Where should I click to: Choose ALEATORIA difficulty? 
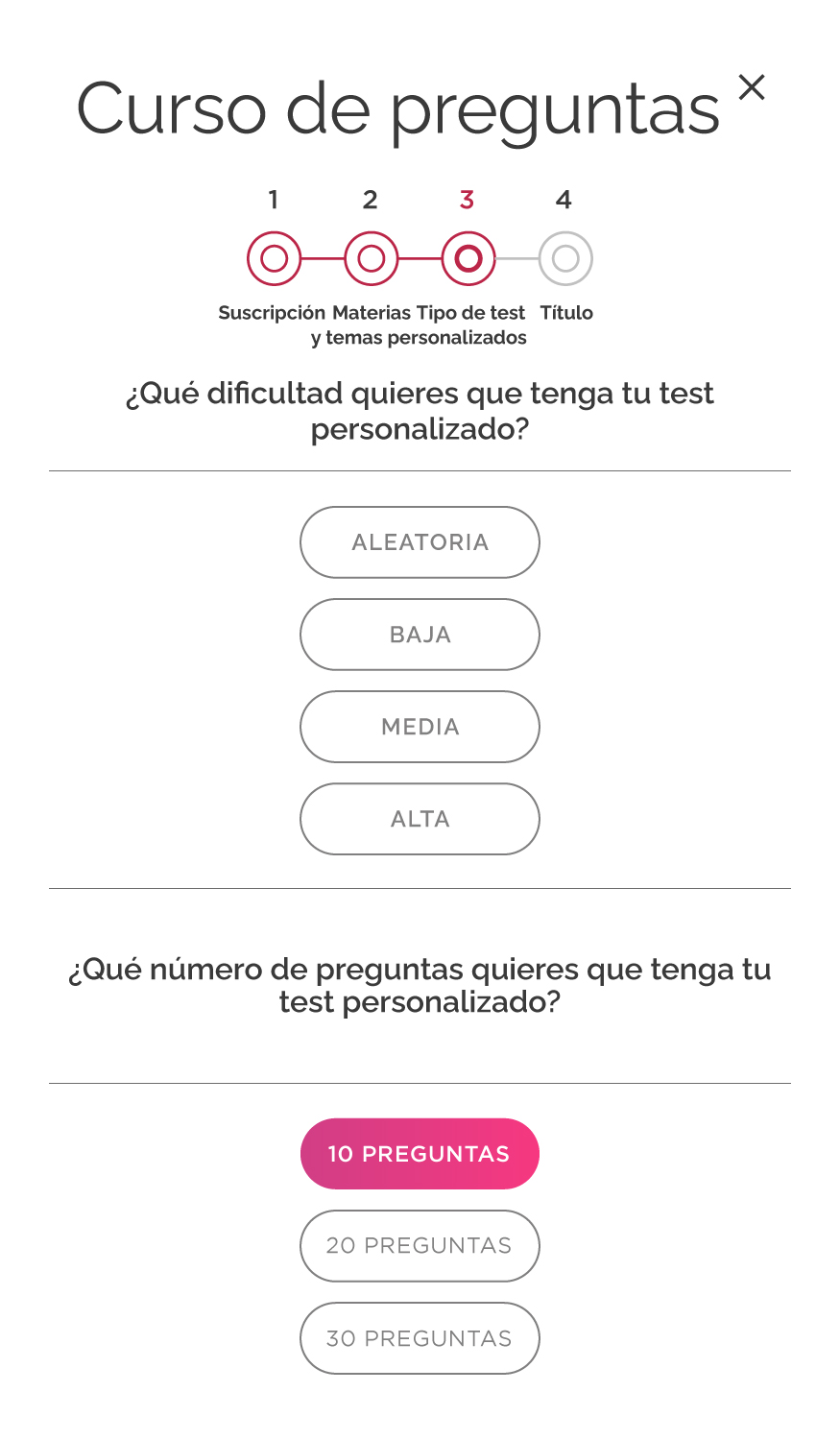tap(420, 542)
